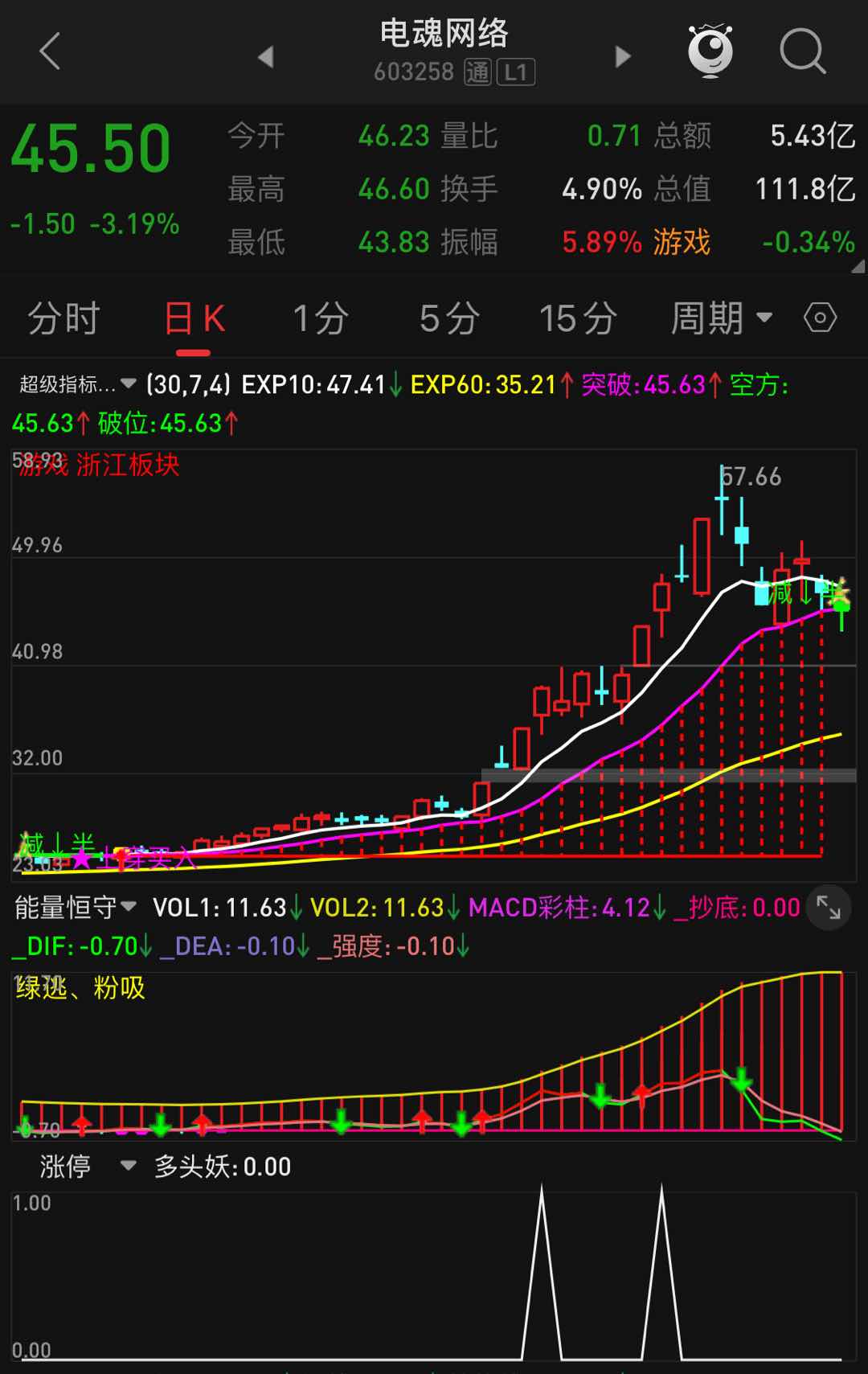Open the mascot assistant icon
The image size is (868, 1374).
(710, 51)
